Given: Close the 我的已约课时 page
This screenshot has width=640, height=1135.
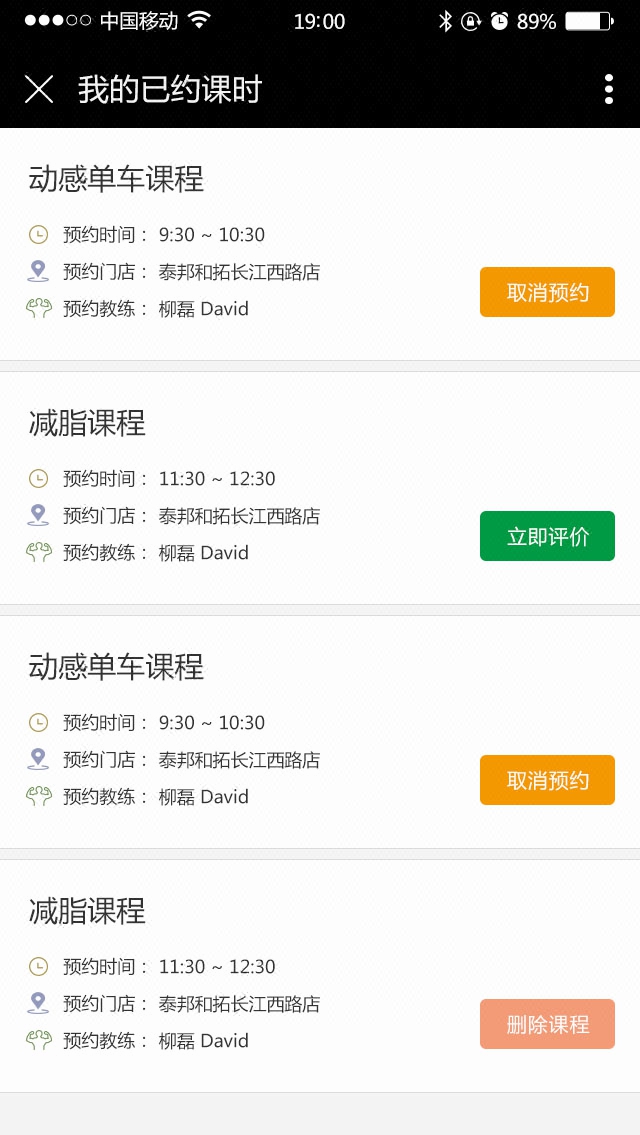Looking at the screenshot, I should 39,90.
